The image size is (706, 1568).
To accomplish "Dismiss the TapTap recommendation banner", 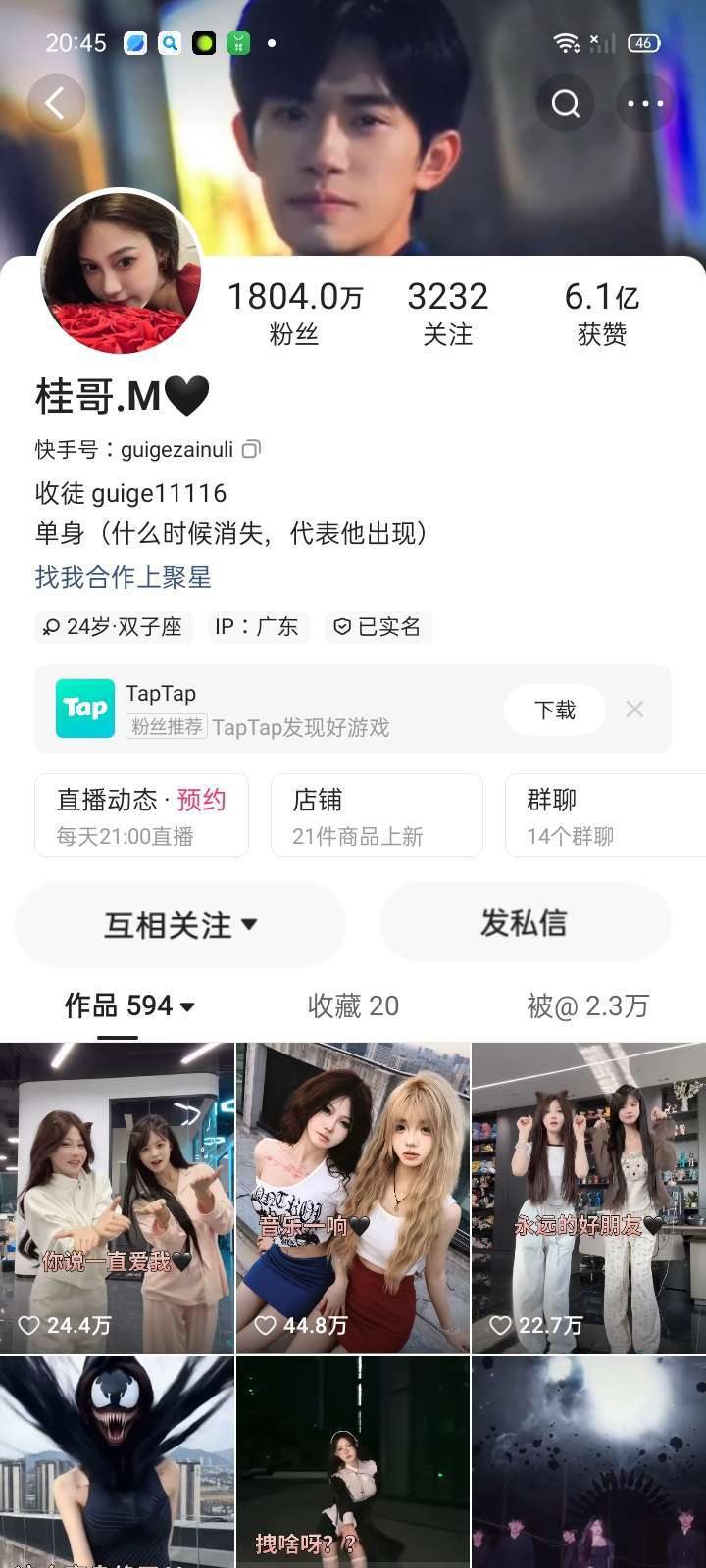I will [634, 710].
